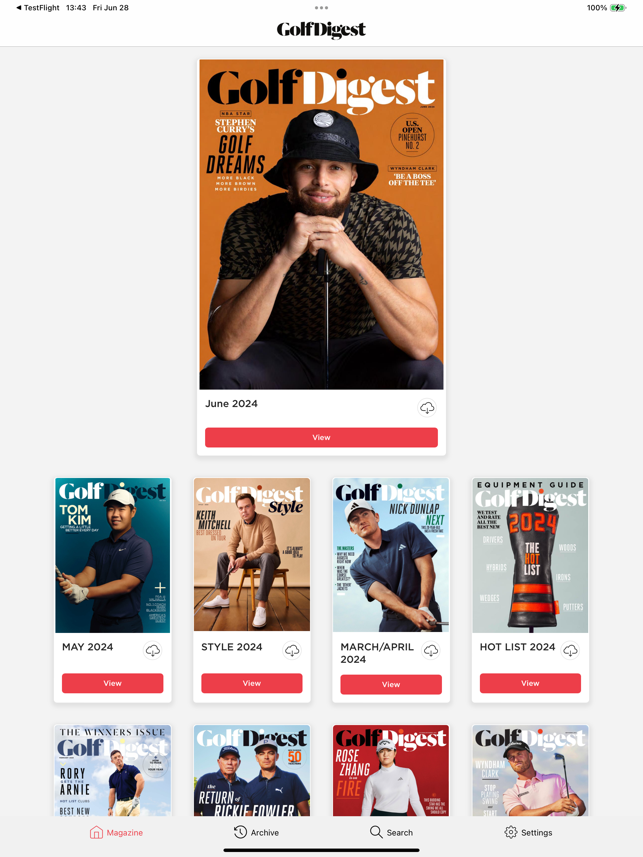Download the June 2024 issue

pos(427,408)
